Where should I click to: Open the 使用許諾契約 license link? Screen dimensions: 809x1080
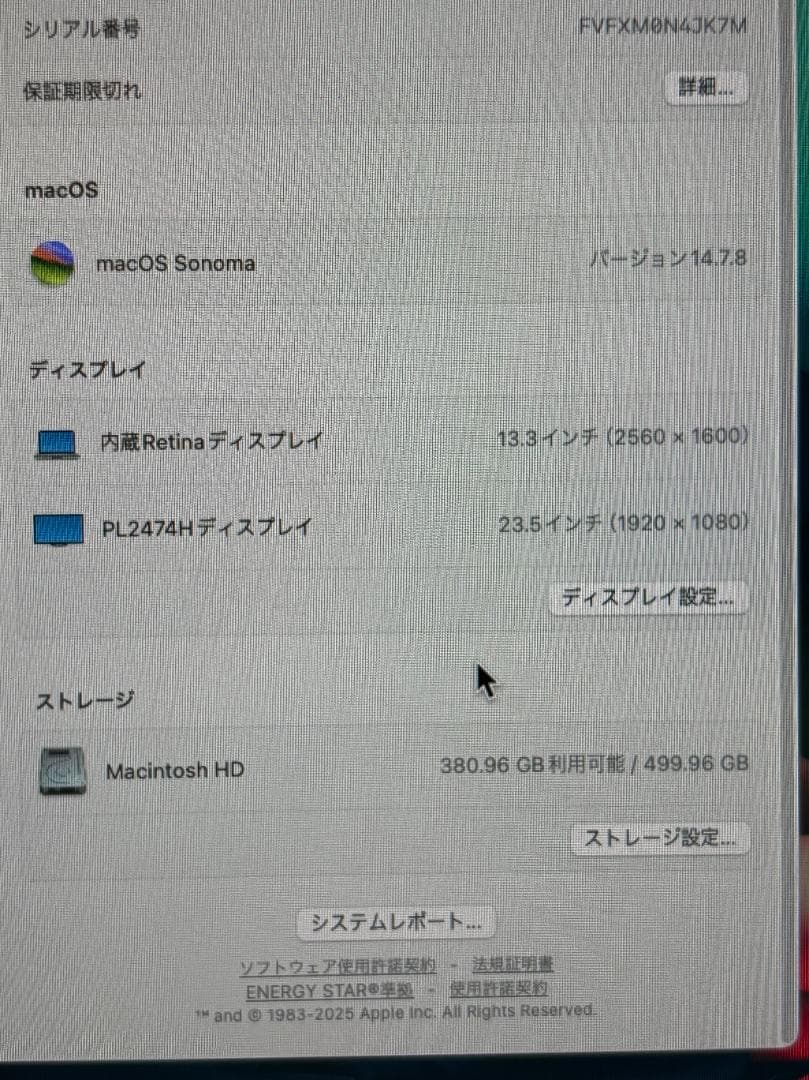click(499, 988)
